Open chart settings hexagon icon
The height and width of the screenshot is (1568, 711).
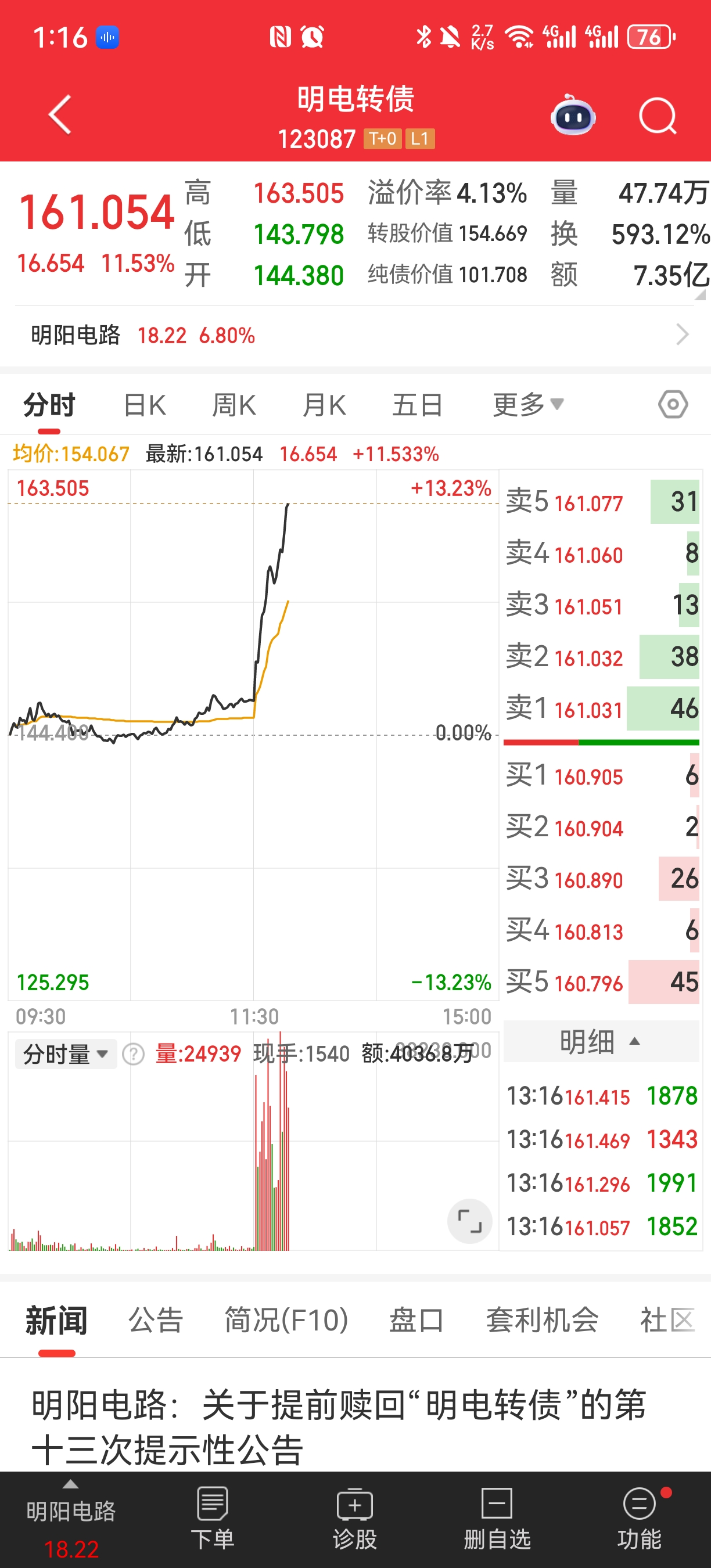point(673,405)
